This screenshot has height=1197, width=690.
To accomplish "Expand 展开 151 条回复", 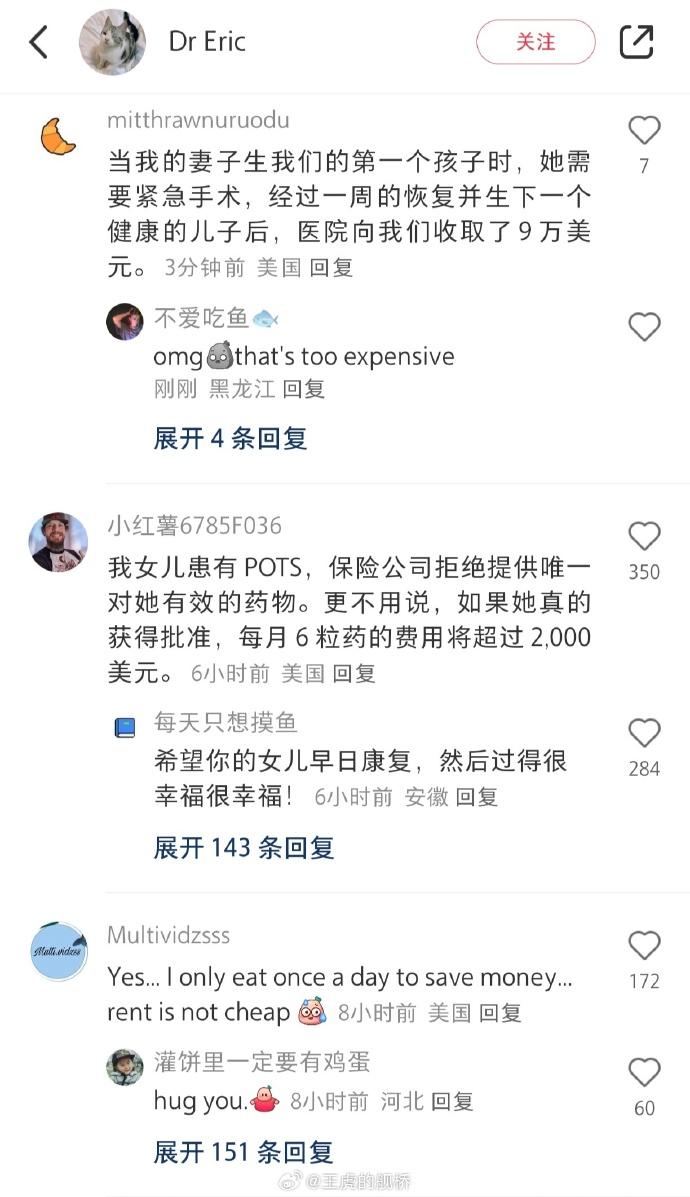I will click(x=244, y=1152).
